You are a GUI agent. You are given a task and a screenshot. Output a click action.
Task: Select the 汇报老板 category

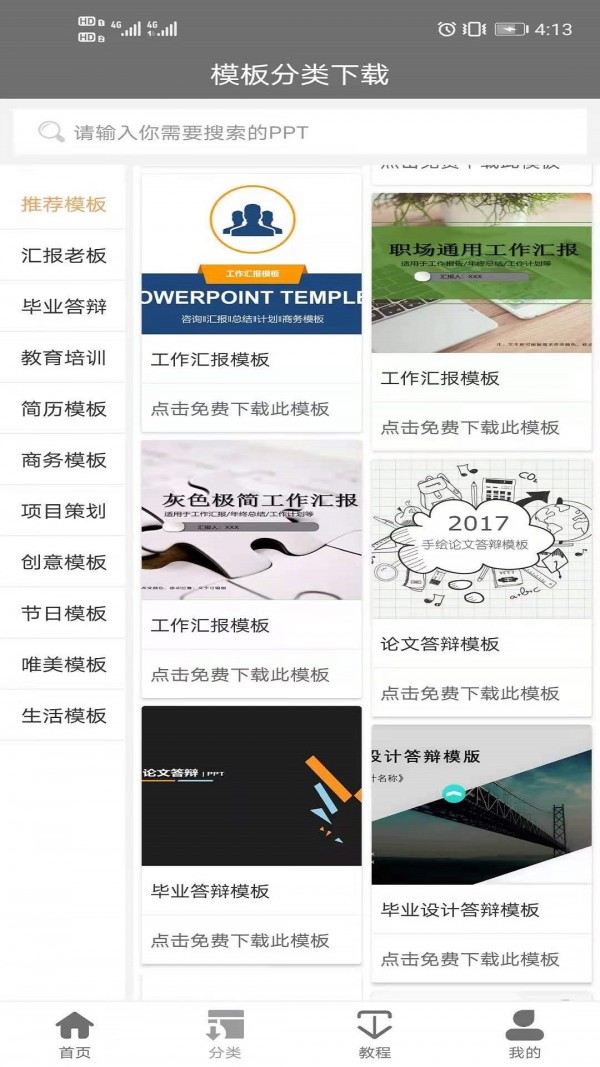64,255
